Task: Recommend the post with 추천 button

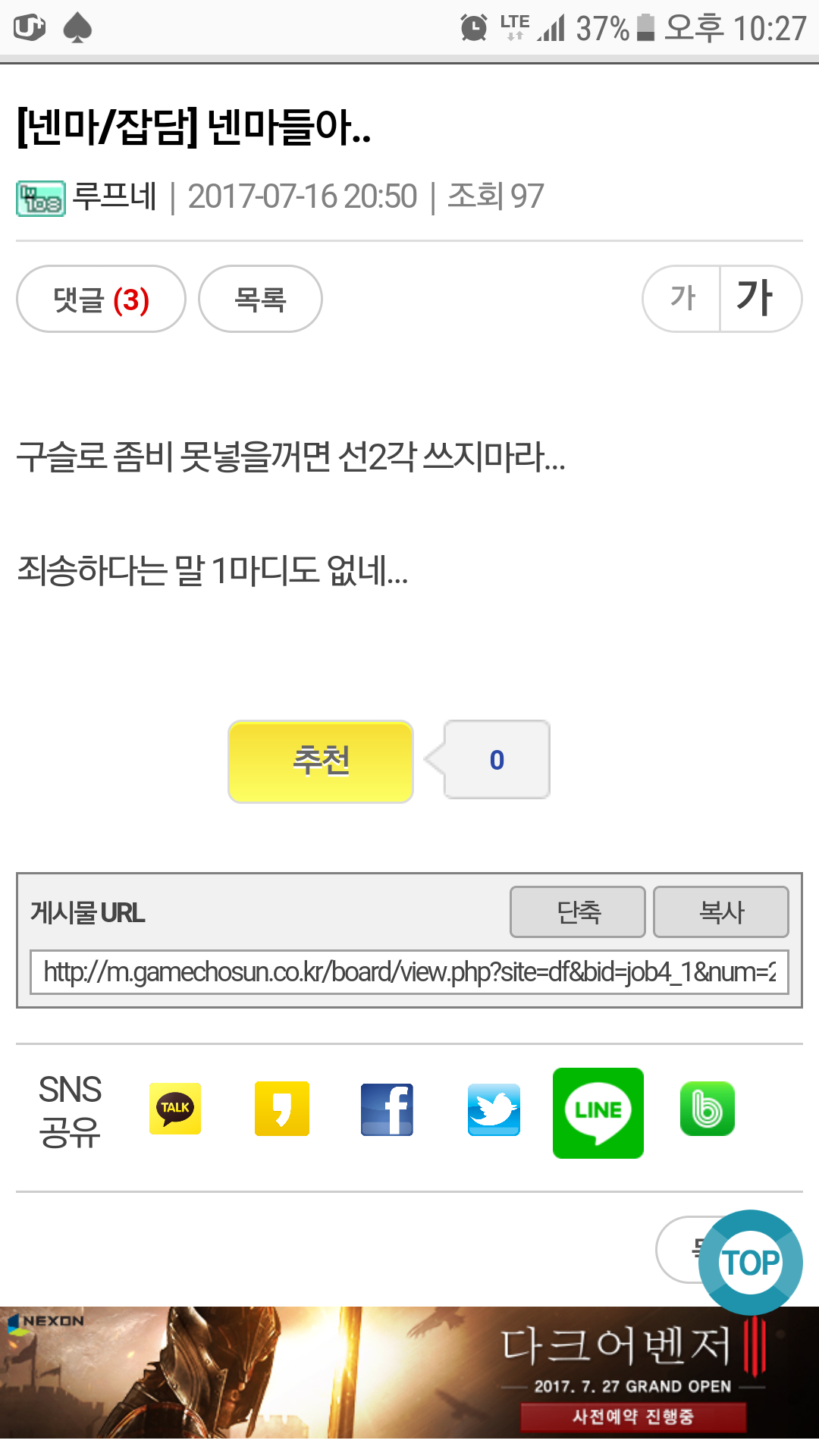Action: point(321,761)
